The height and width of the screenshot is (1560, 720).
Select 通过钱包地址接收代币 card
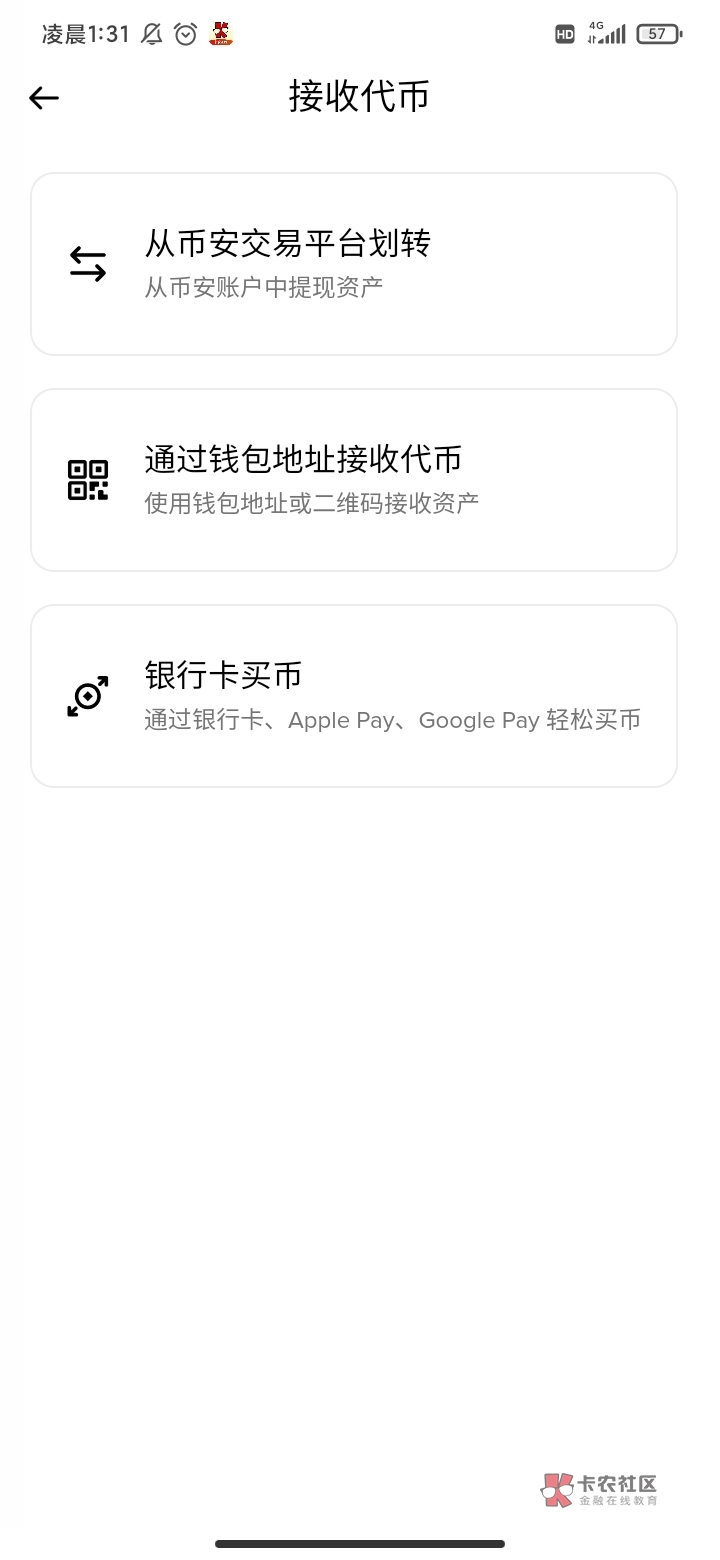coord(354,480)
